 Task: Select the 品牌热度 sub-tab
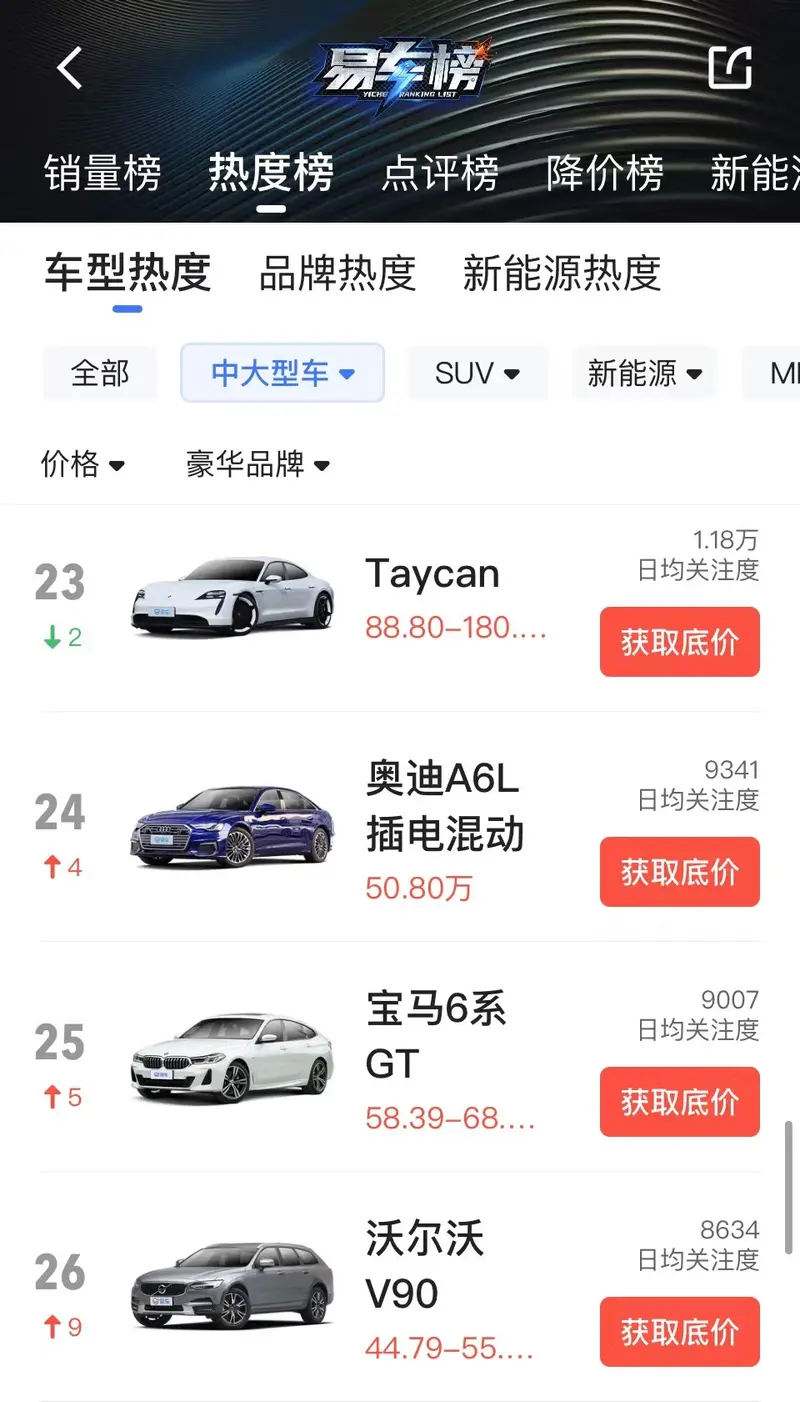337,273
